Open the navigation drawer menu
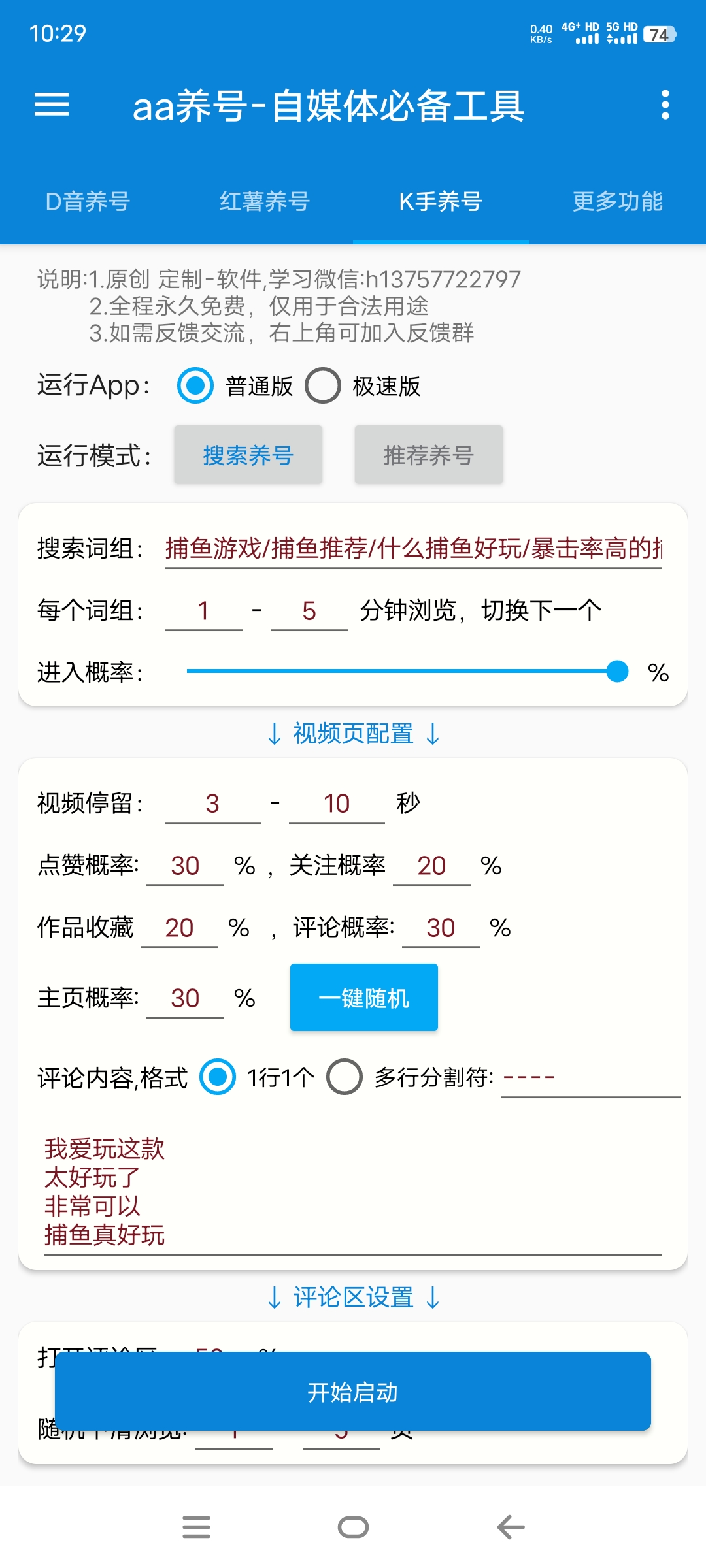This screenshot has height=1568, width=706. (52, 106)
